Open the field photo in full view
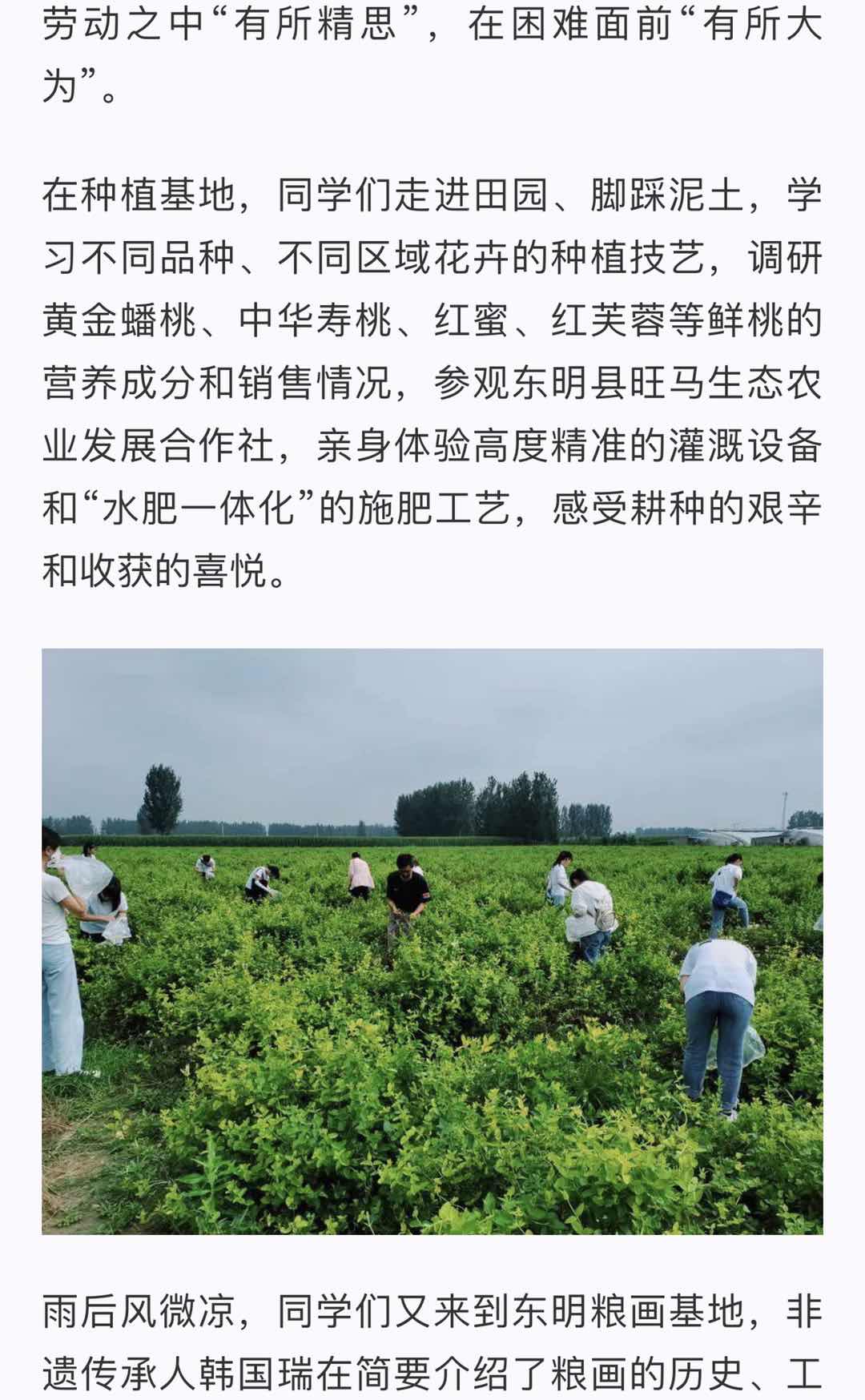 (432, 941)
